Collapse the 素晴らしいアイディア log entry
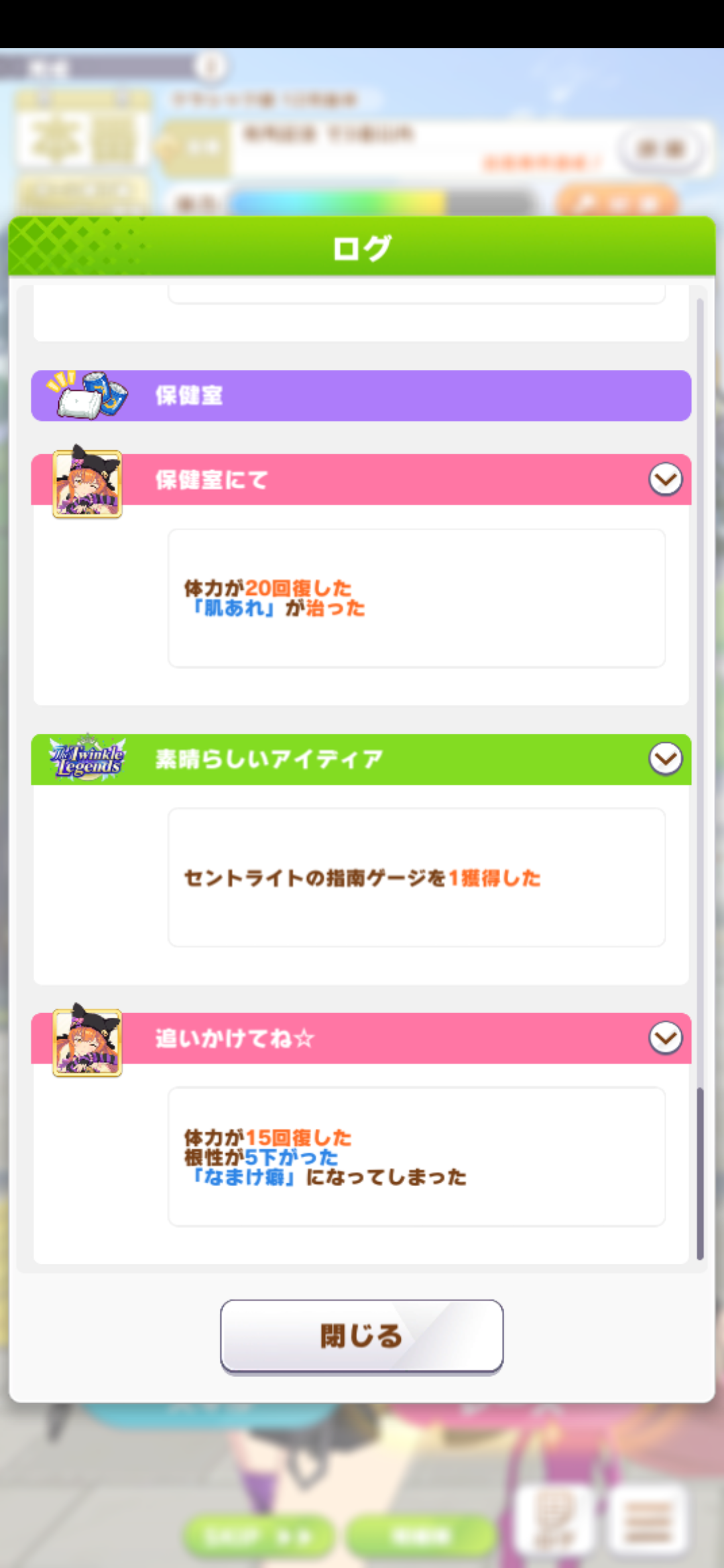 [x=666, y=759]
